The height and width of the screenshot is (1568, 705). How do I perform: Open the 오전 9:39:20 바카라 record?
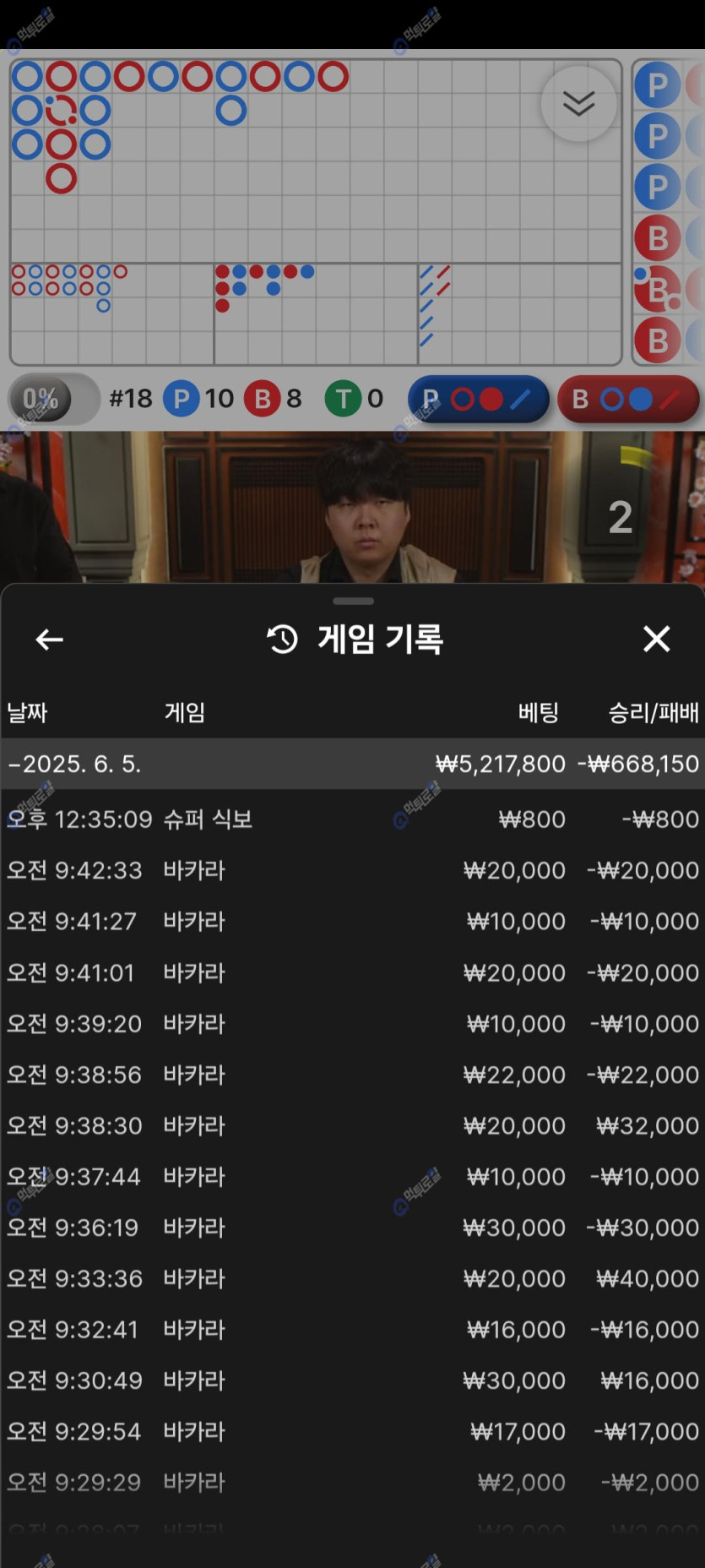coord(352,1023)
